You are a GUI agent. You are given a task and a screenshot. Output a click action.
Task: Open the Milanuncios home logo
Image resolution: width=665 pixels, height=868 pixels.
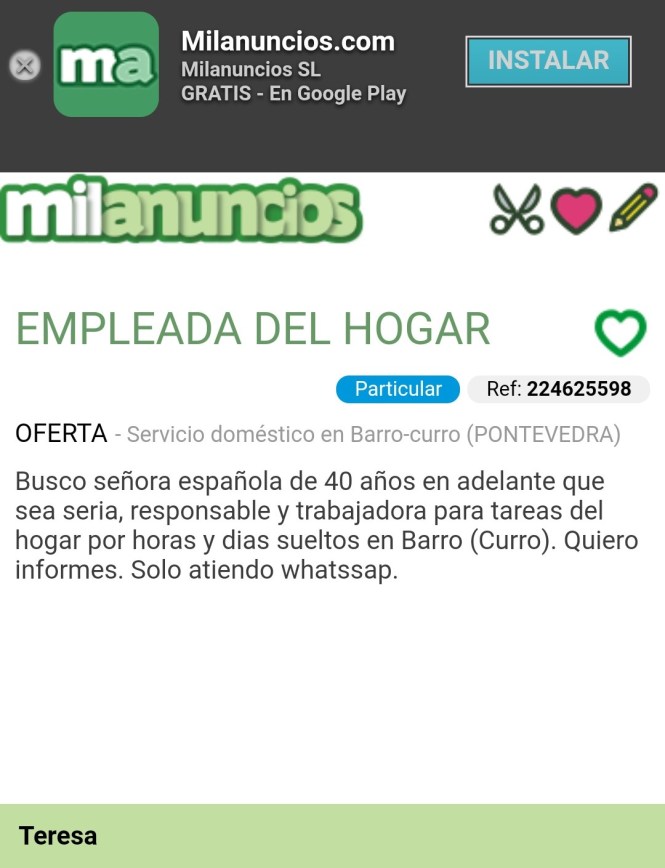(x=181, y=211)
